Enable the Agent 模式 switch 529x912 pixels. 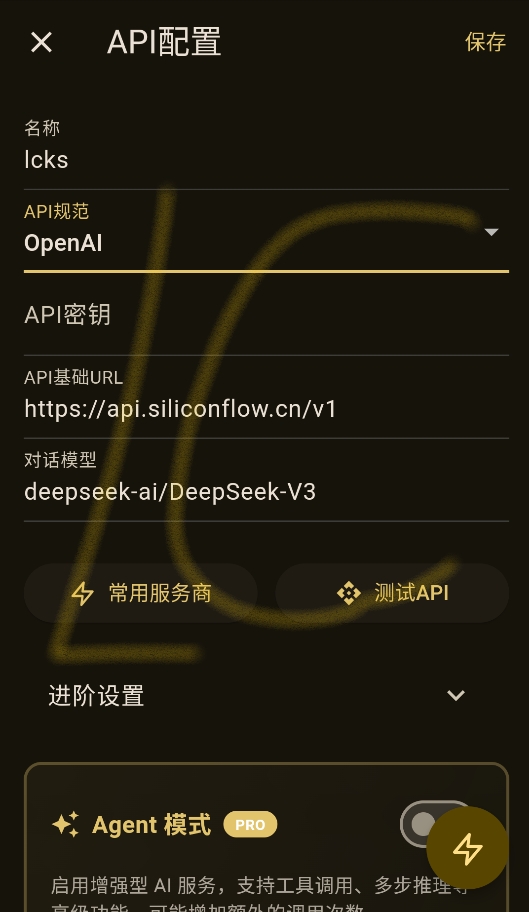(435, 824)
